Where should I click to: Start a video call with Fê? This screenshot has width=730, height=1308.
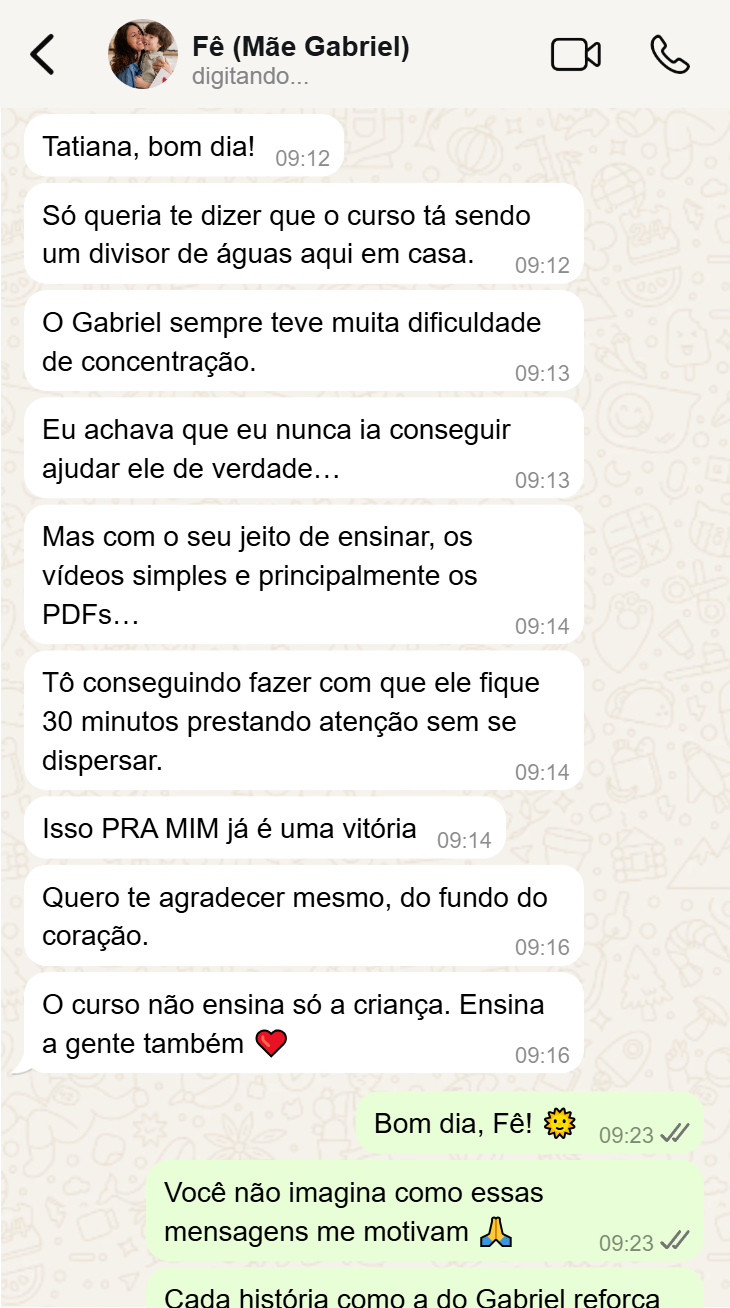(x=575, y=54)
